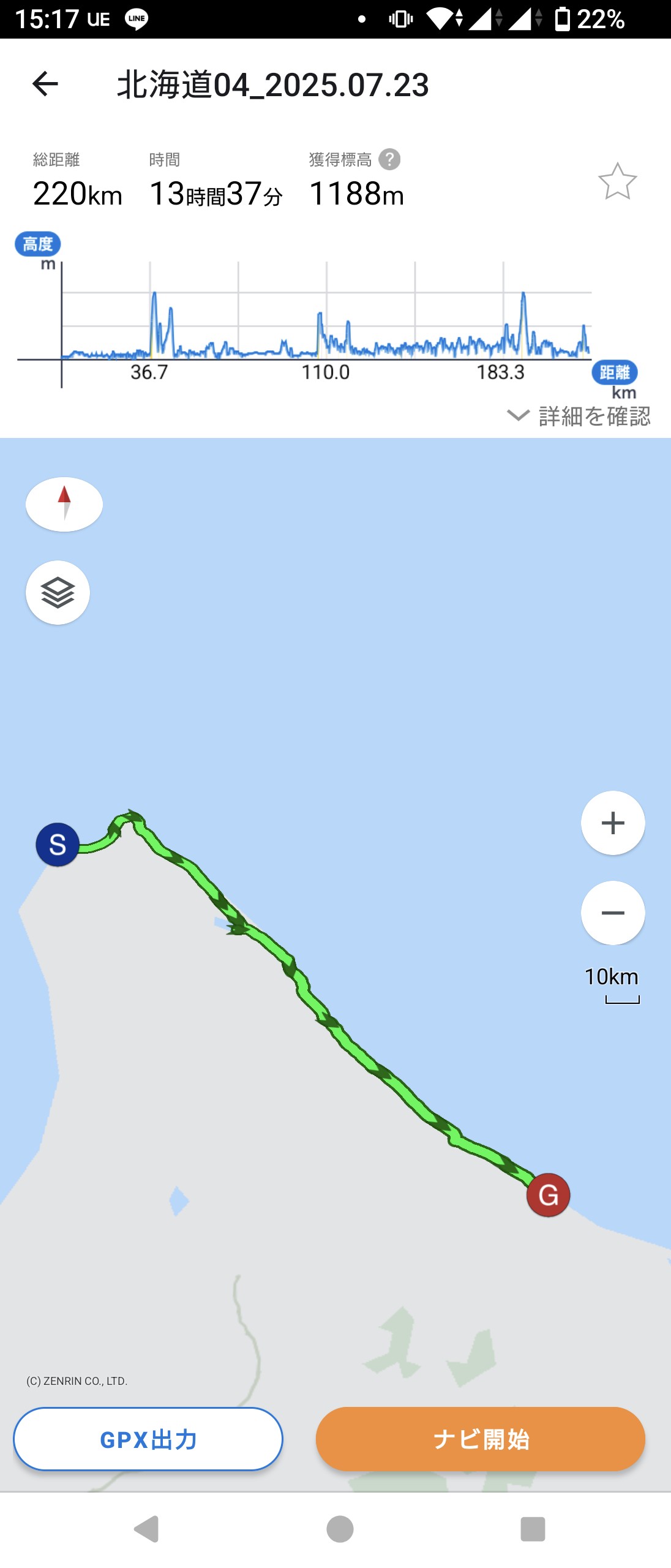
Task: Zoom out of the map
Action: coord(613,913)
